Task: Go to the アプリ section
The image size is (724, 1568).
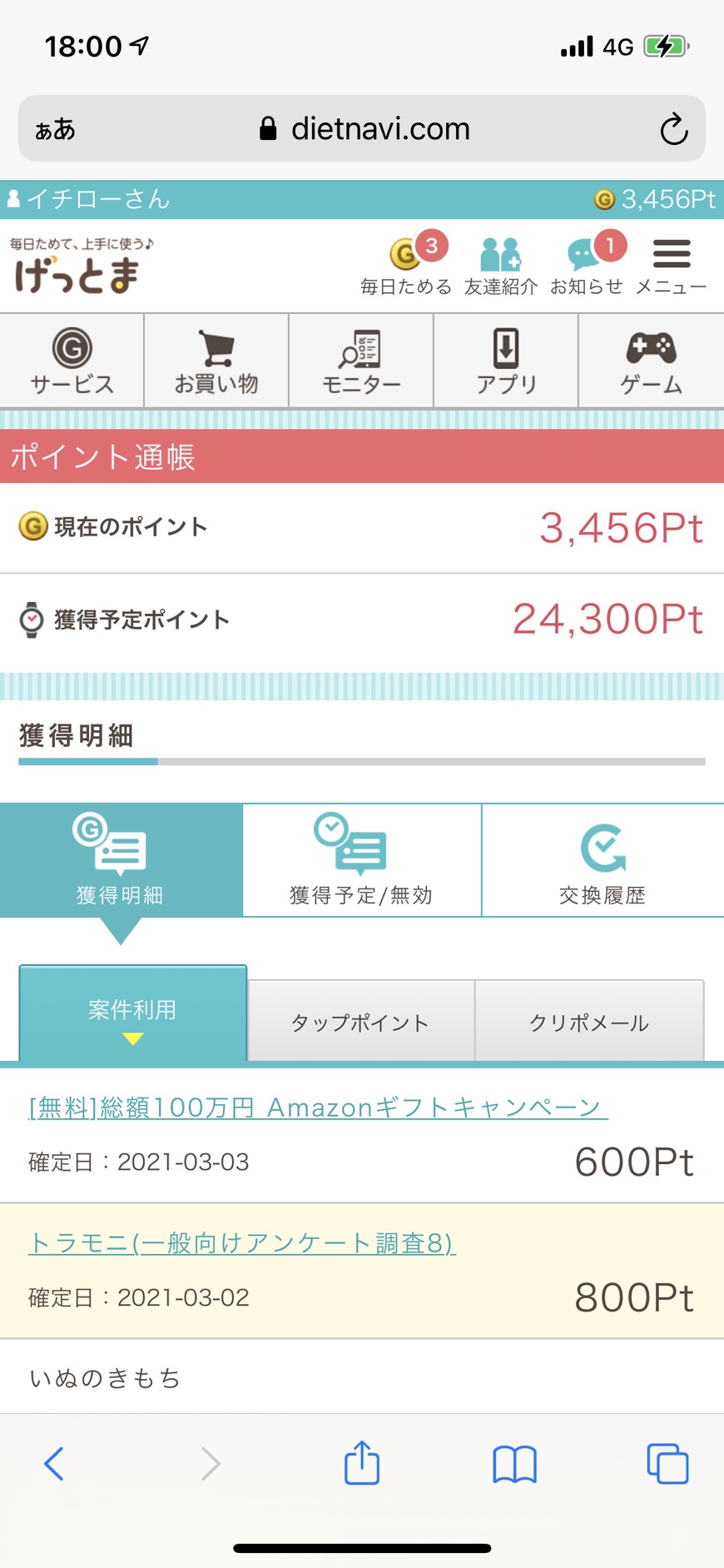Action: (506, 361)
